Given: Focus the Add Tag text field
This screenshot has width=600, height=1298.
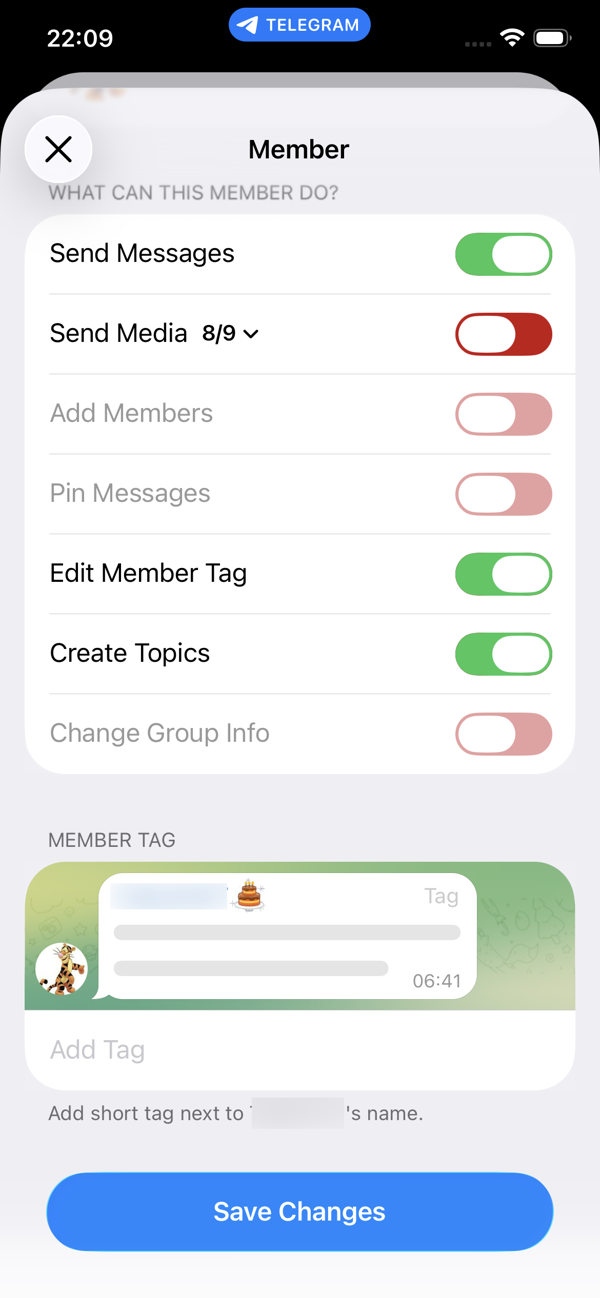Looking at the screenshot, I should pyautogui.click(x=300, y=1050).
